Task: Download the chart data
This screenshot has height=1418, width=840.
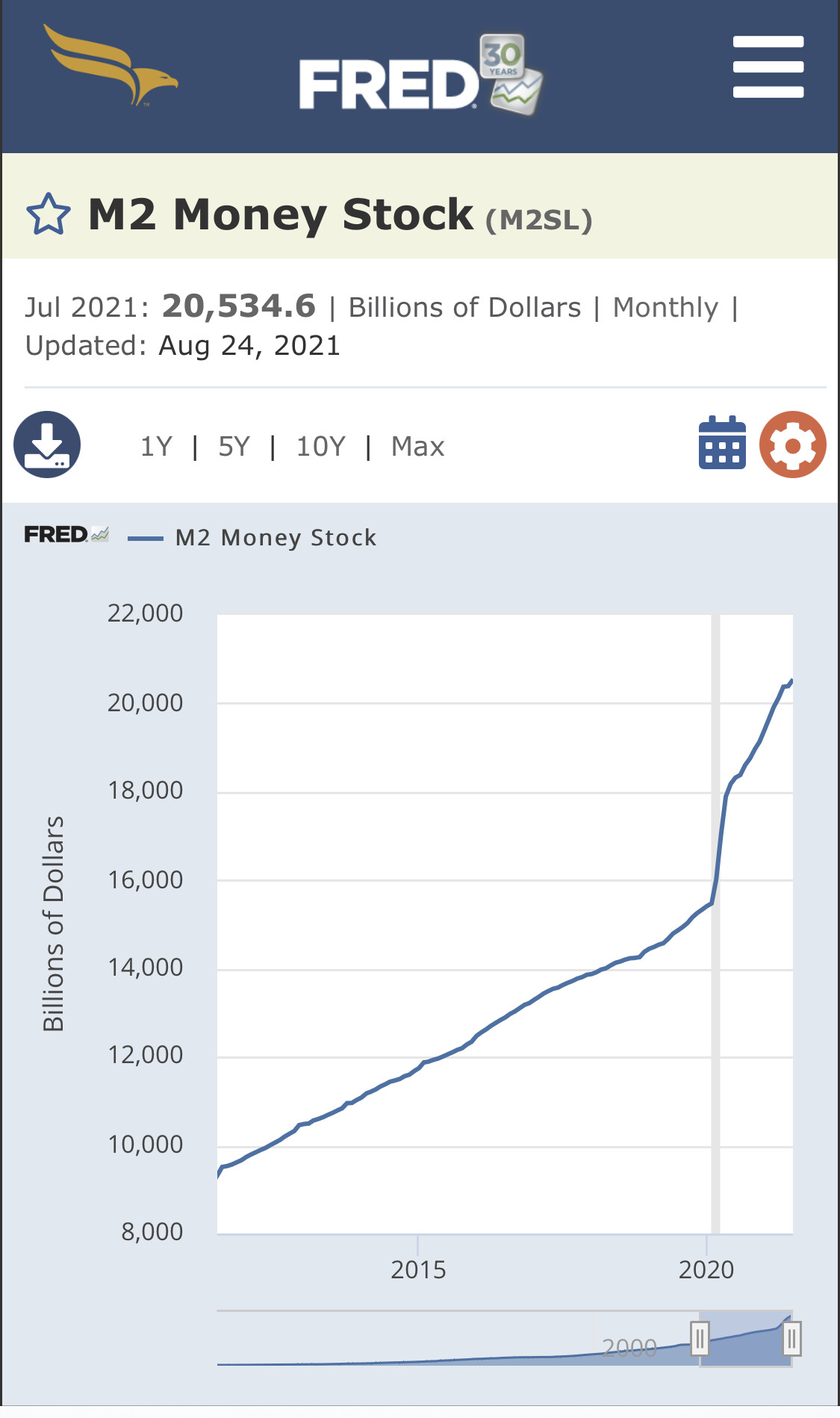Action: (x=47, y=445)
